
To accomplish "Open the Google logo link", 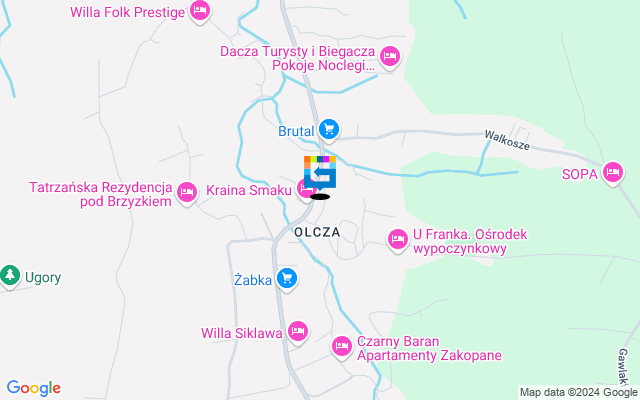I will point(33,388).
